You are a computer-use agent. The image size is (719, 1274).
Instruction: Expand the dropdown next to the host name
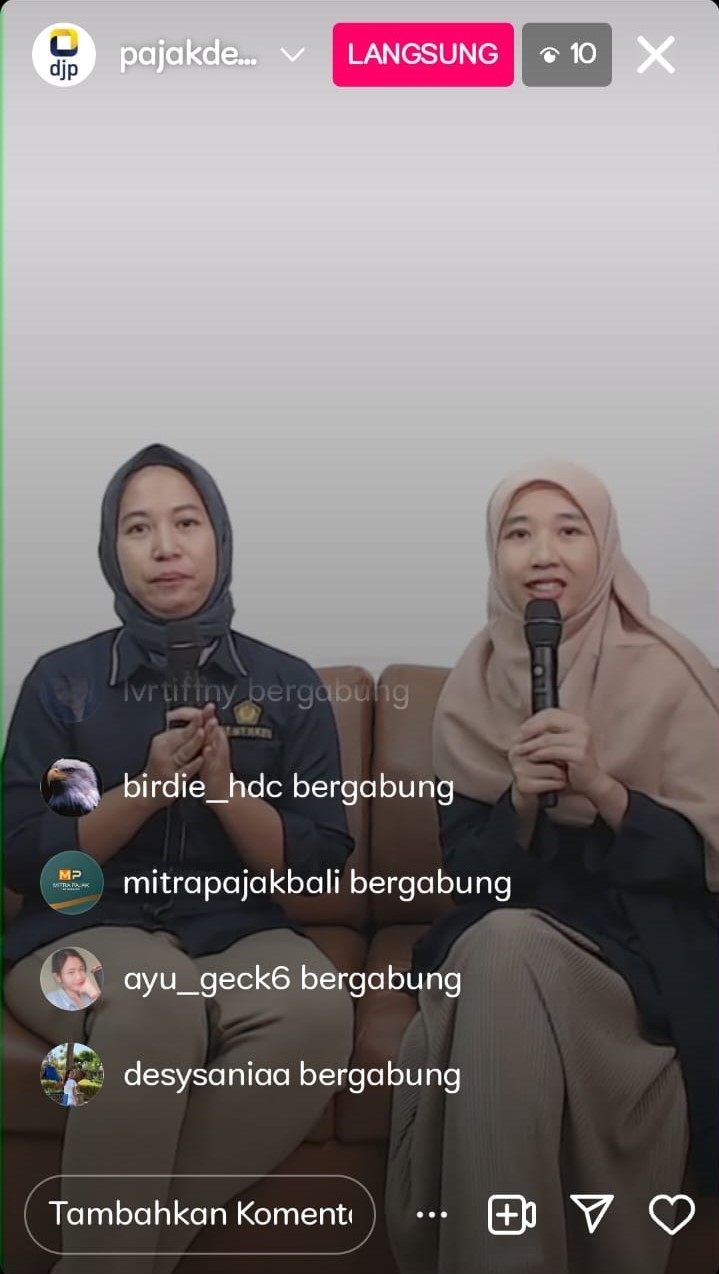293,55
